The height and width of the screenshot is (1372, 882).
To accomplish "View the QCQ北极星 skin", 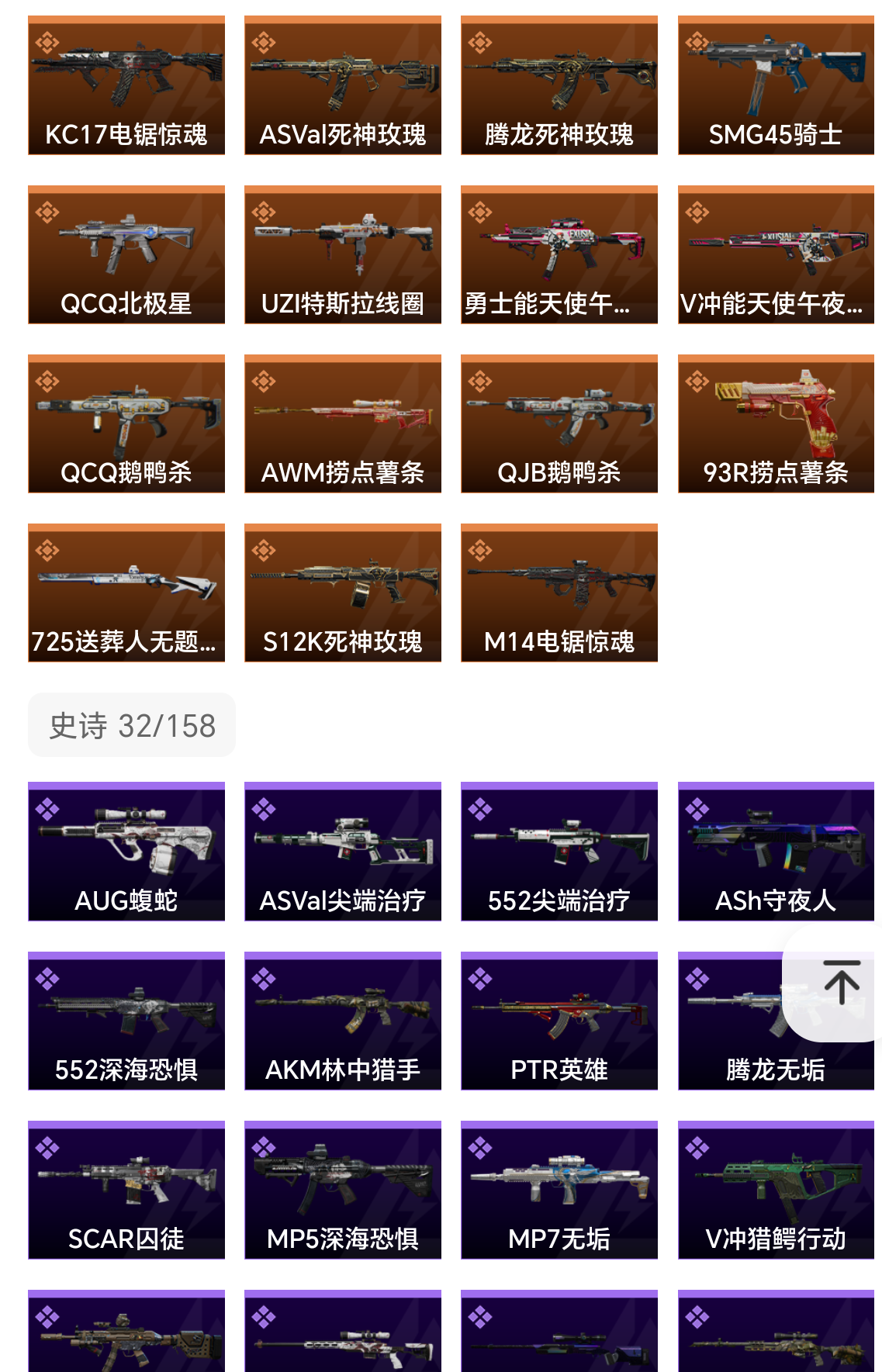I will [x=126, y=254].
